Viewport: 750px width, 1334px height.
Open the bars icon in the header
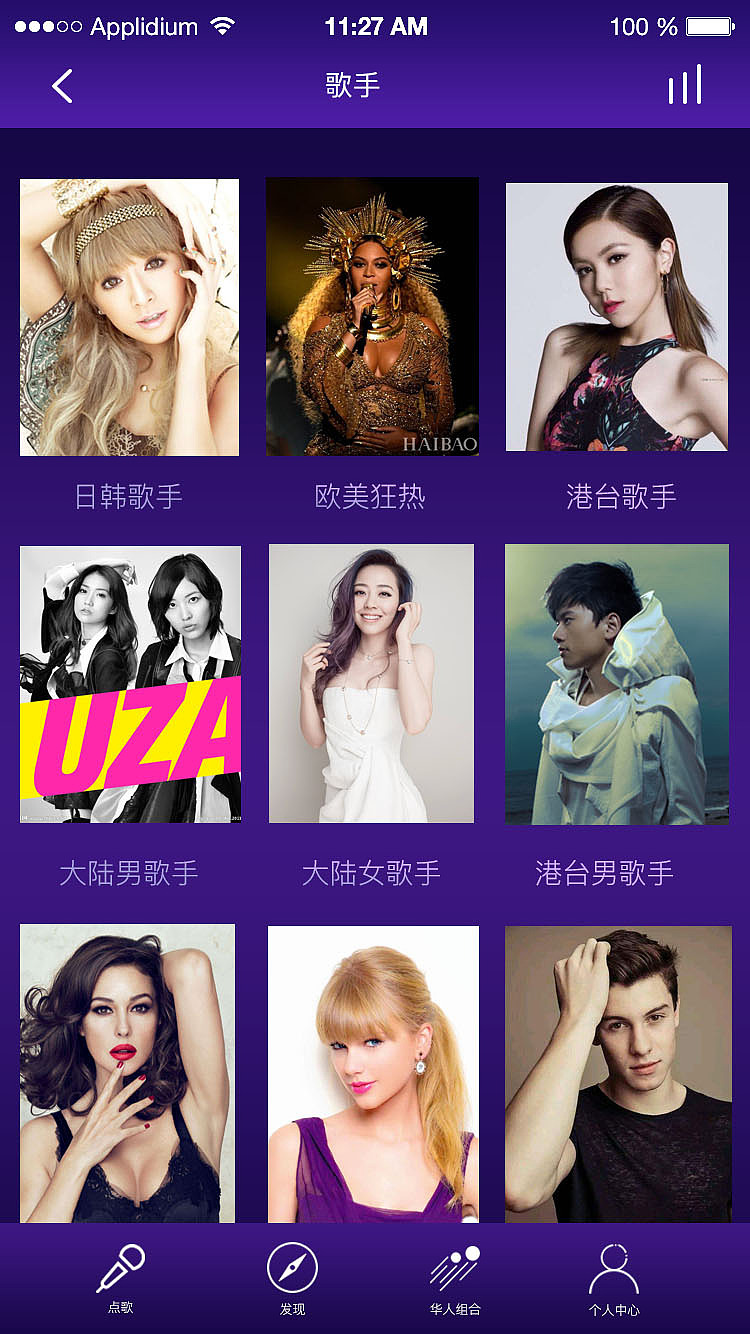685,85
